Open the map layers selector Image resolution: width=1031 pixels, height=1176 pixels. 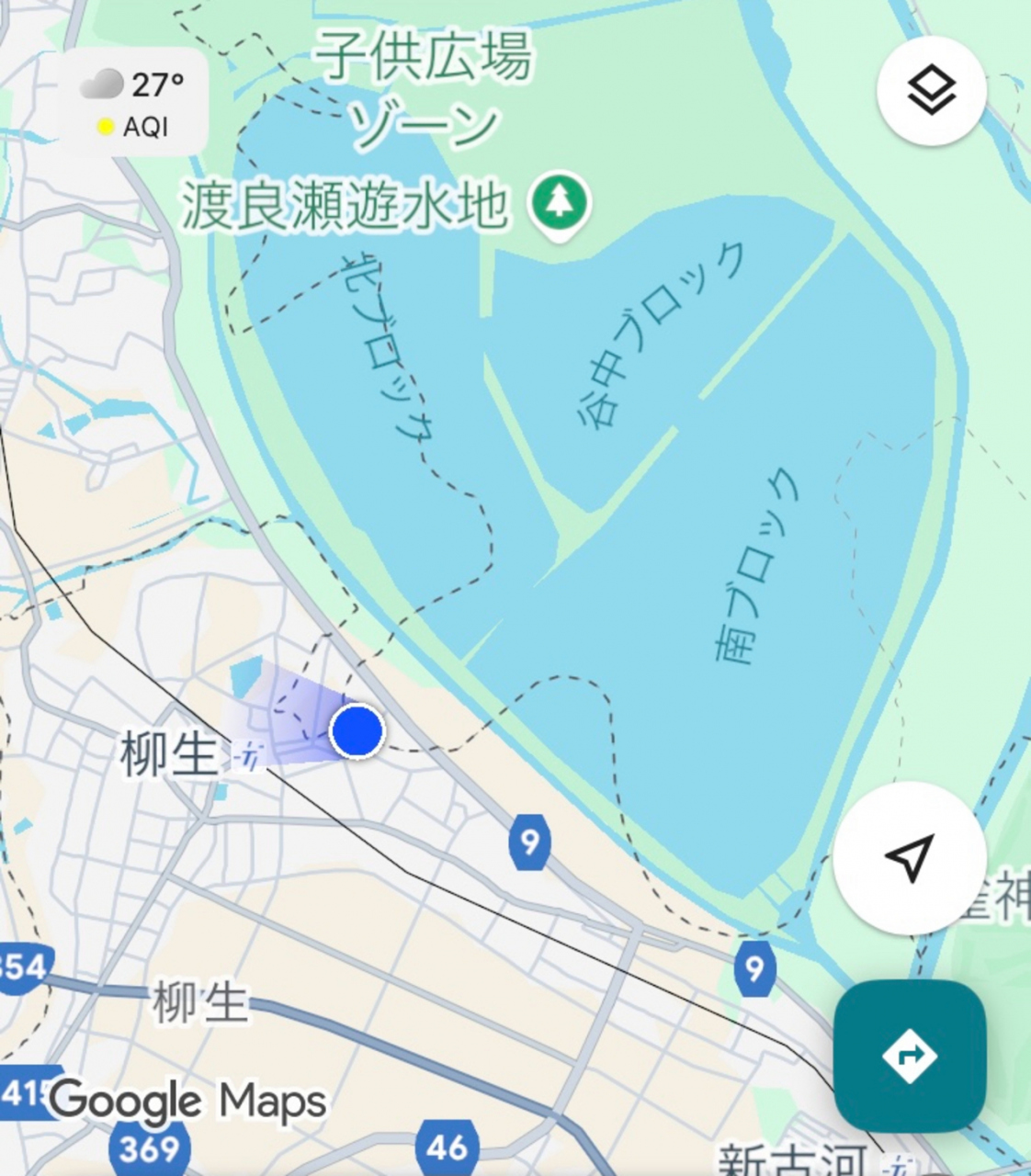click(x=931, y=90)
